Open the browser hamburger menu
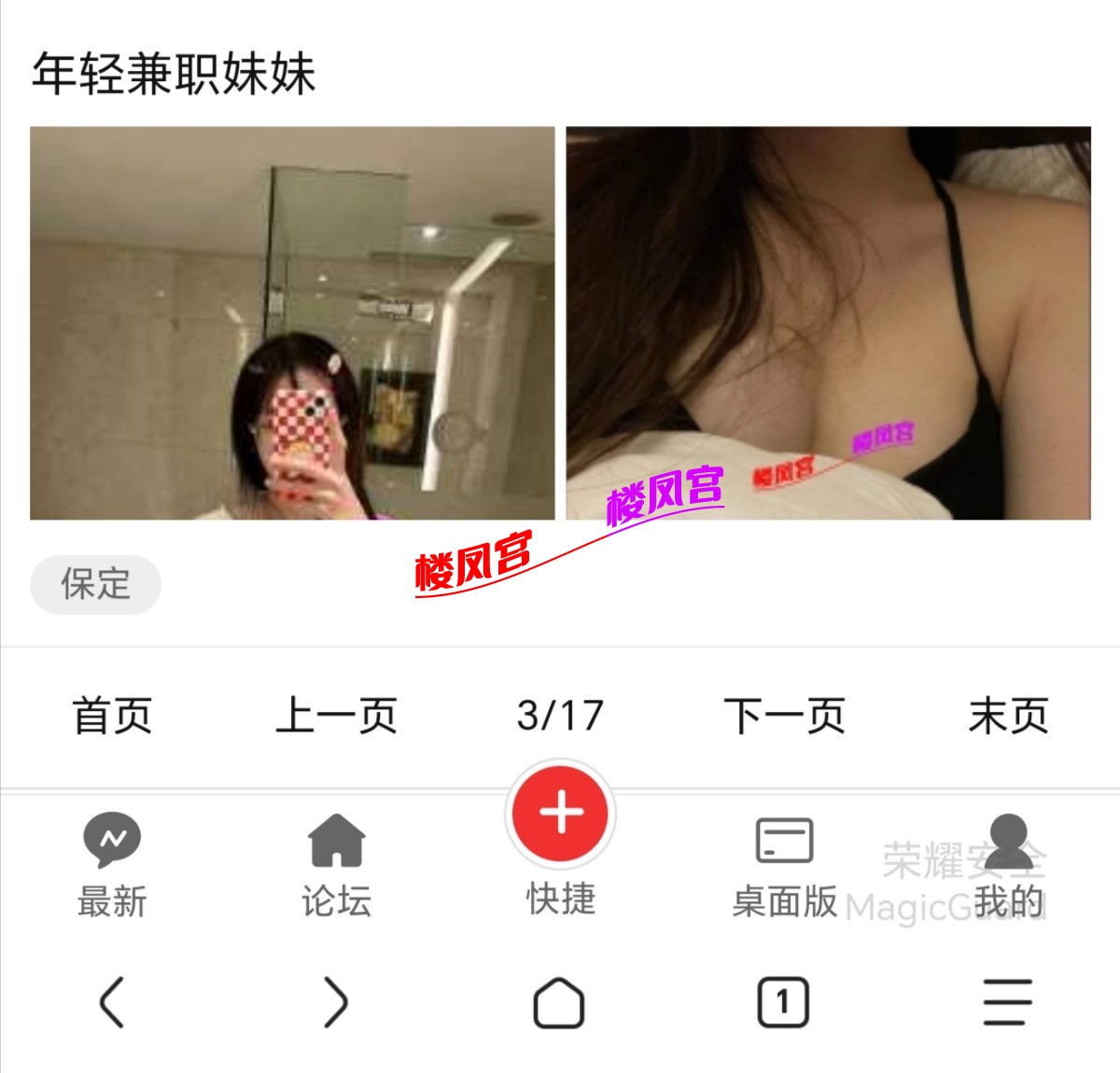This screenshot has height=1073, width=1120. (1007, 1003)
